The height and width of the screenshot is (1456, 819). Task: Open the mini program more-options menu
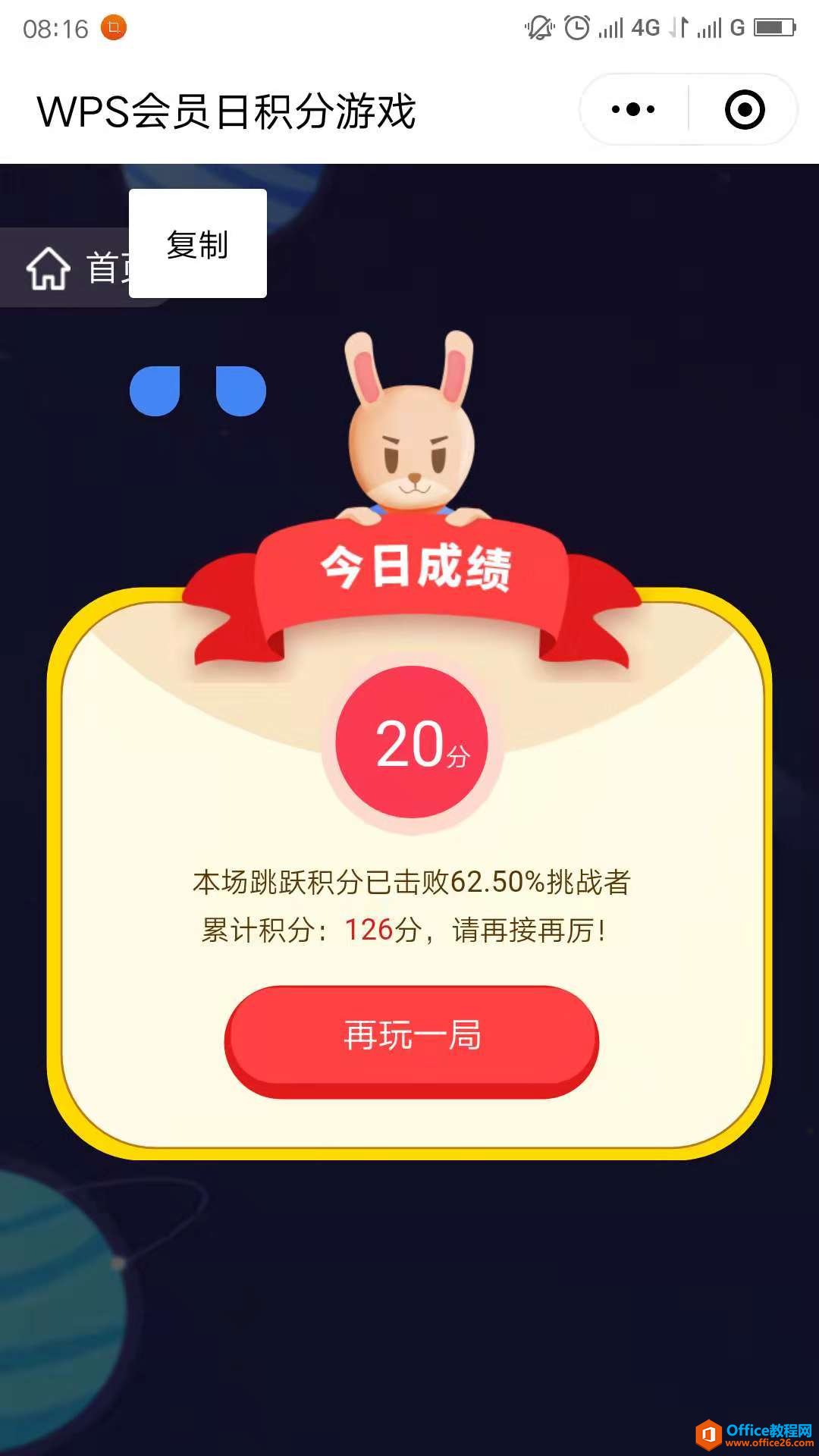633,110
